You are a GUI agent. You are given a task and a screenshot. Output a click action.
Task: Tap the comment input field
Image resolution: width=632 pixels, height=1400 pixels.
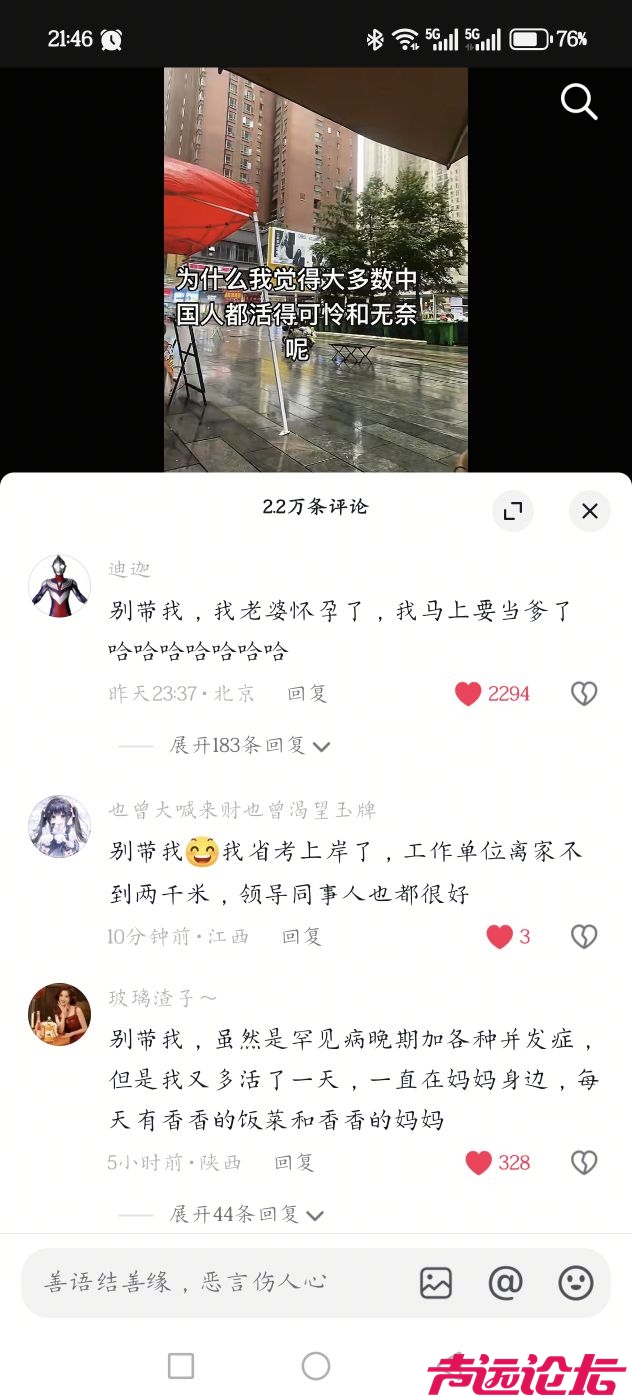pyautogui.click(x=200, y=1282)
